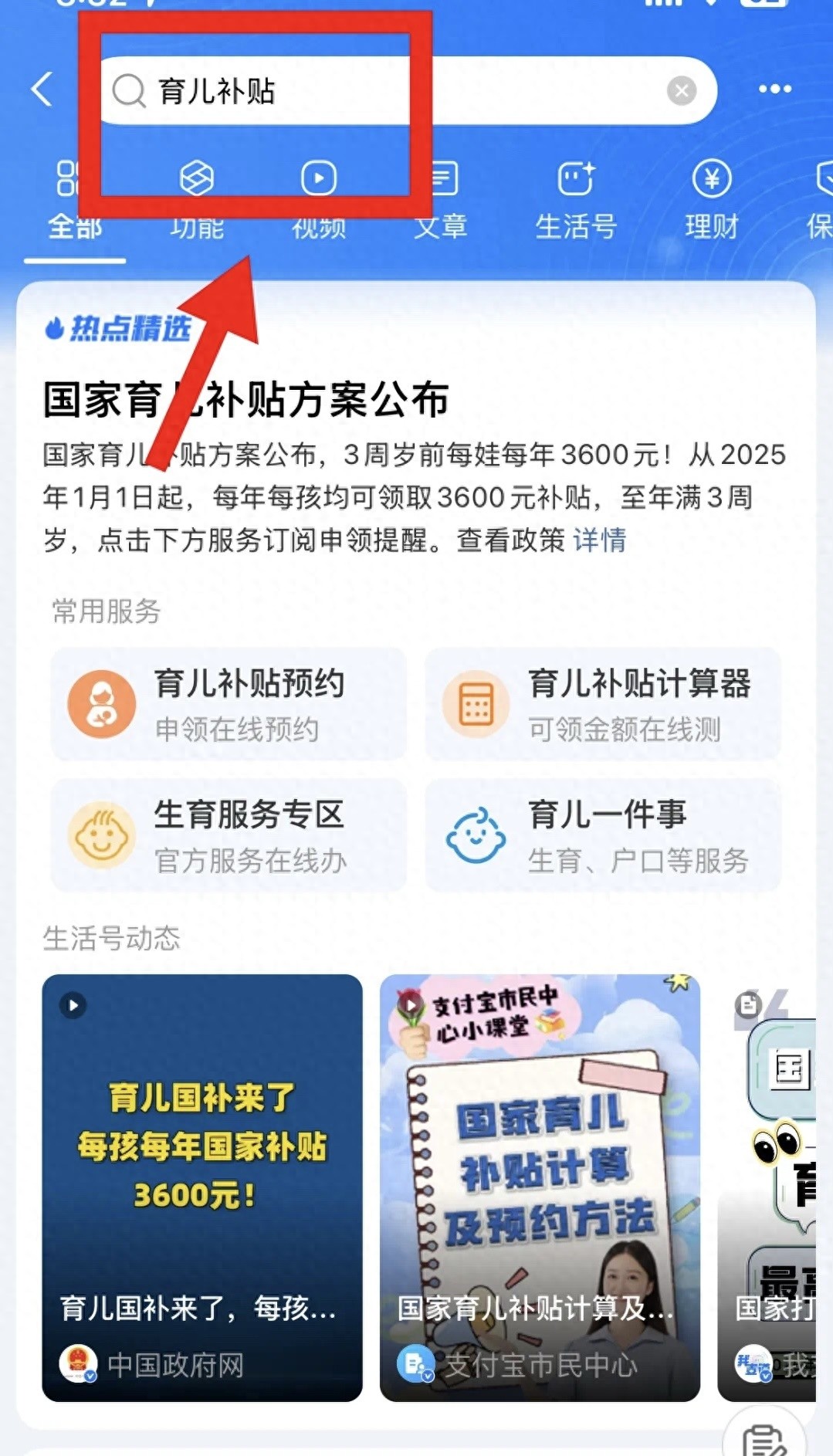Open 育儿补贴计算器 service
Viewport: 833px width, 1456px height.
point(603,704)
